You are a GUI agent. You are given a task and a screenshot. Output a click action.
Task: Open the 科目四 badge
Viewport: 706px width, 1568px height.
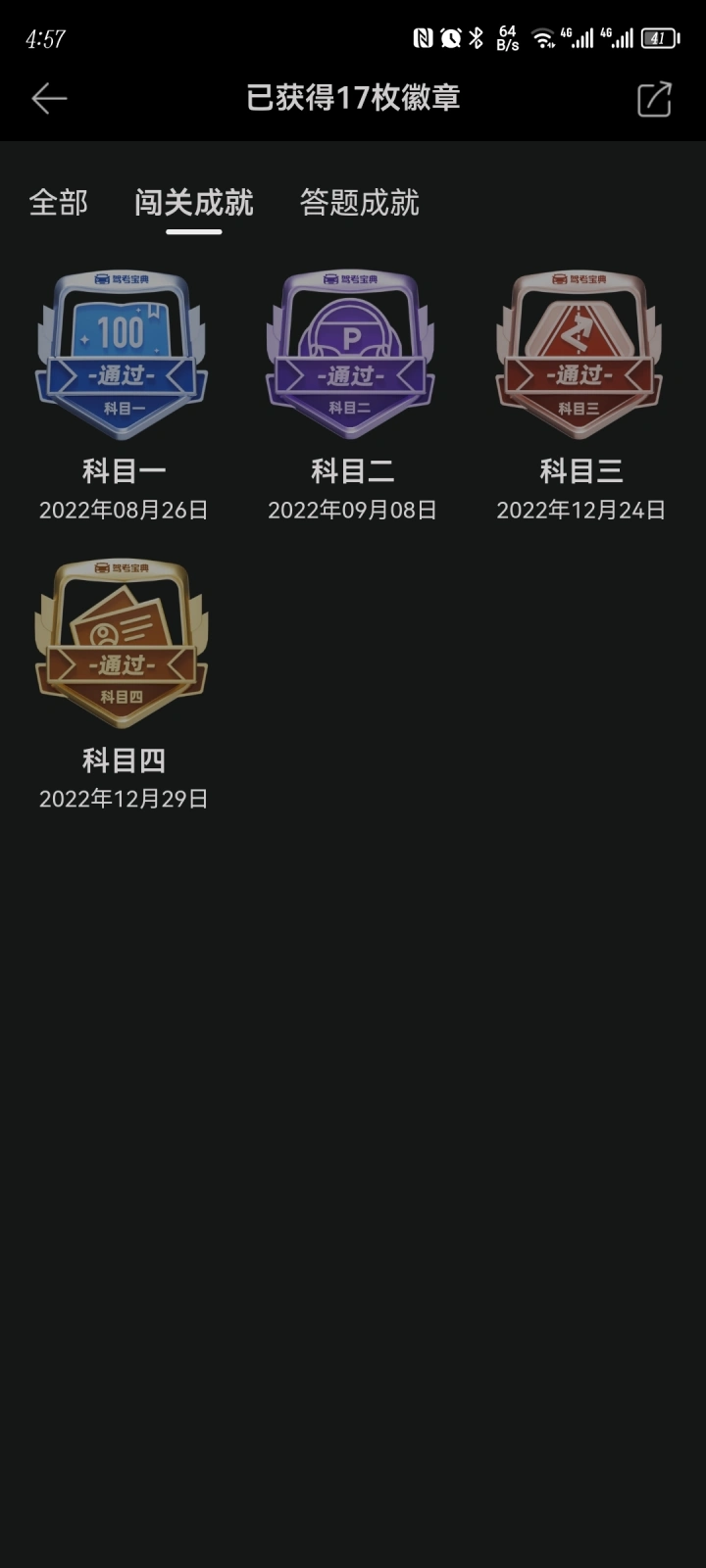(x=123, y=644)
